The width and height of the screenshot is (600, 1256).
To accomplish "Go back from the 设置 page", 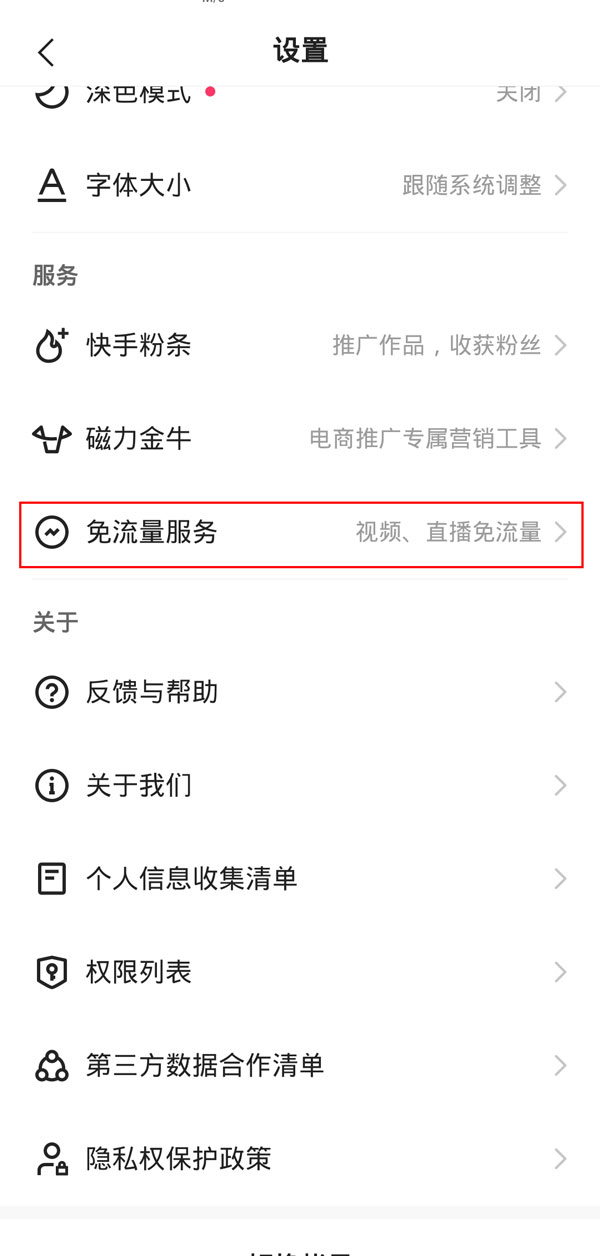I will (46, 52).
